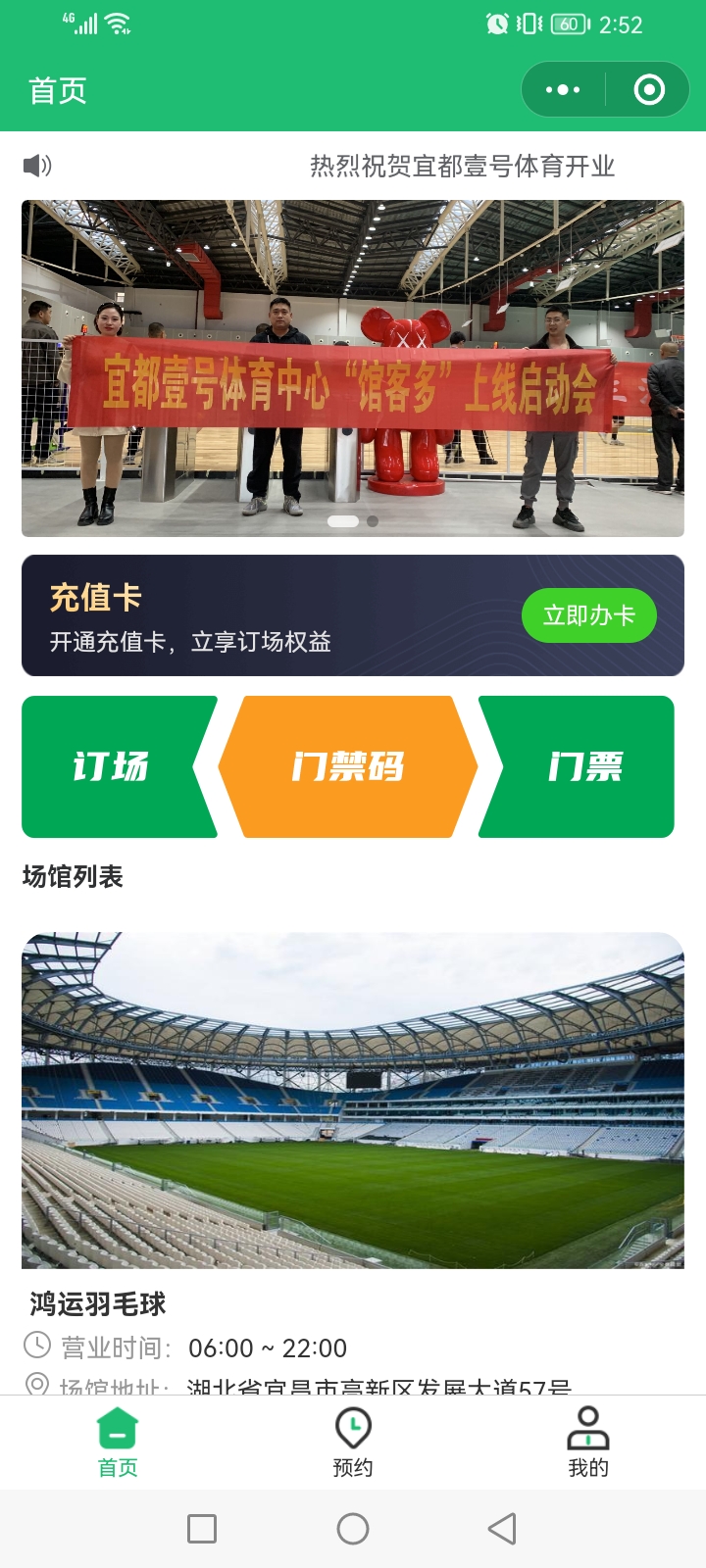Screen dimensions: 706x1568
Task: Switch to the 我的 tab
Action: [588, 1442]
